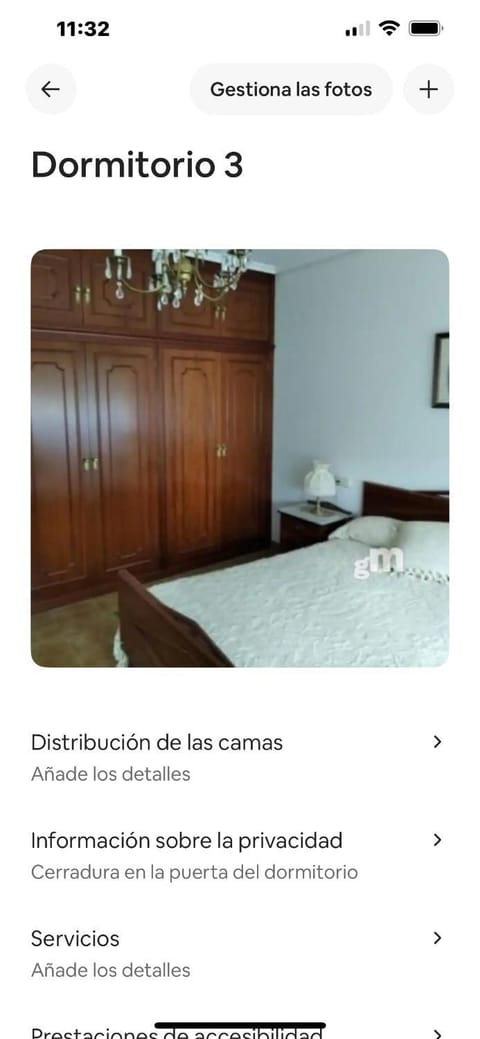Open Prestaciones de accesibilidad

240,1032
